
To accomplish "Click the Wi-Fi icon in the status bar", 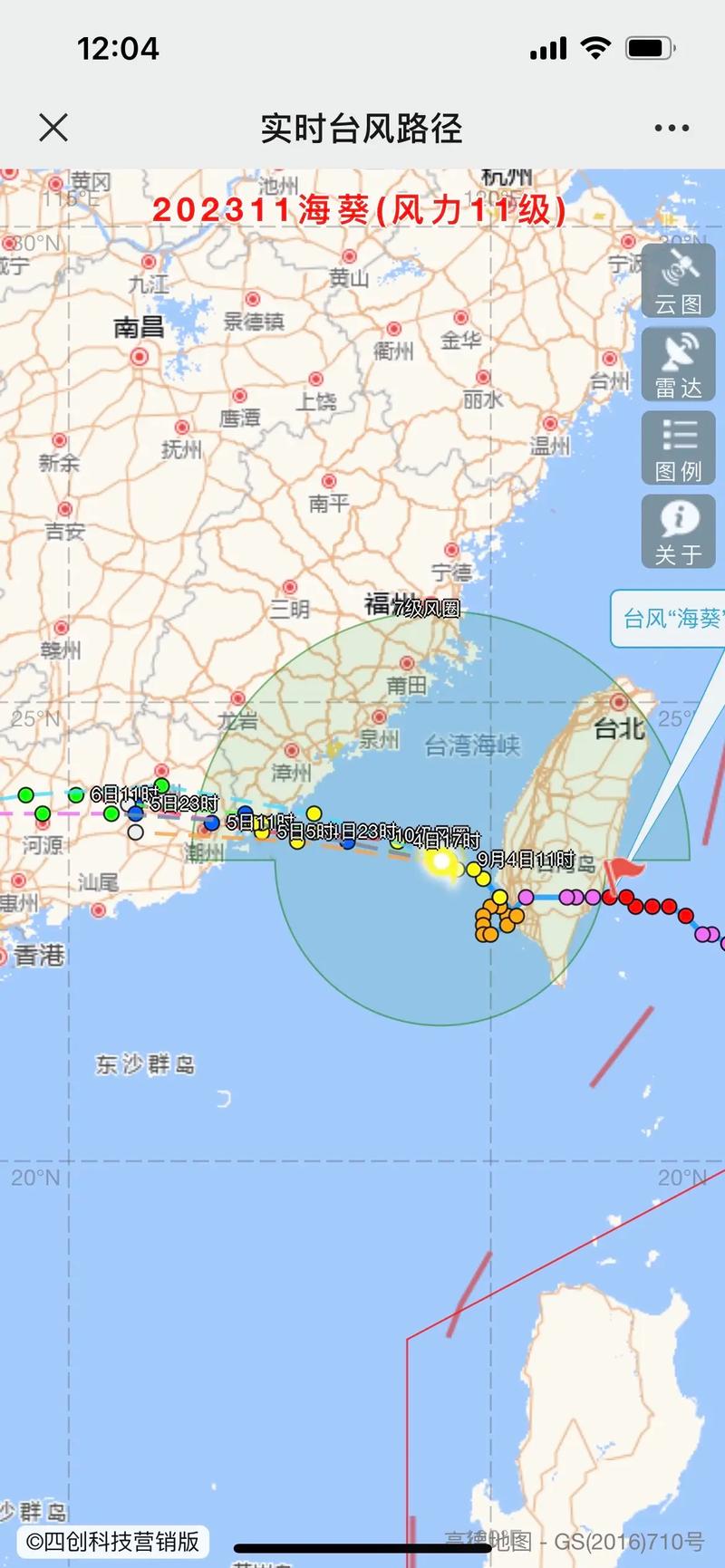I will pos(595,50).
